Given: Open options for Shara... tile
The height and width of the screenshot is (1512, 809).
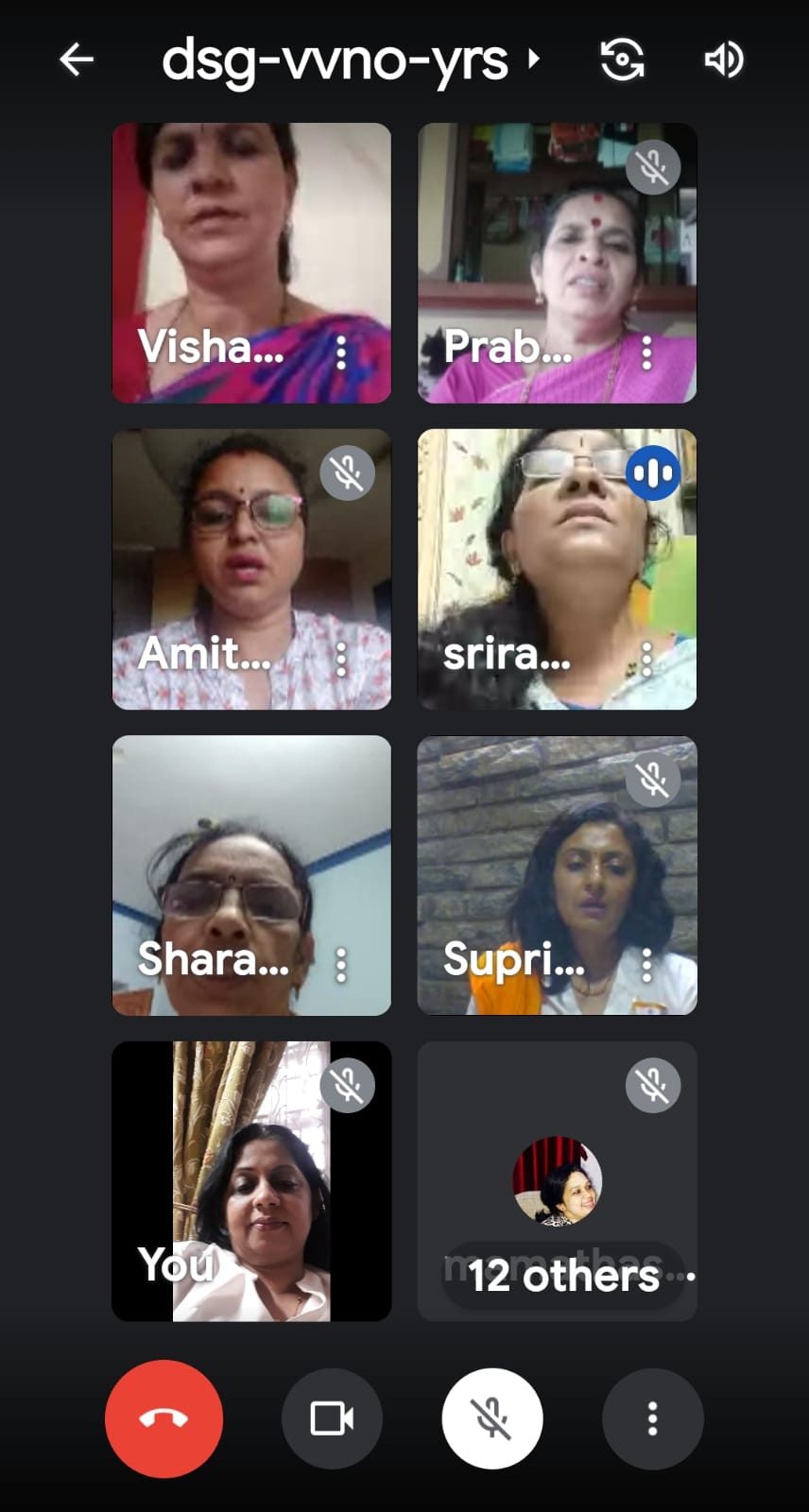Looking at the screenshot, I should tap(341, 965).
